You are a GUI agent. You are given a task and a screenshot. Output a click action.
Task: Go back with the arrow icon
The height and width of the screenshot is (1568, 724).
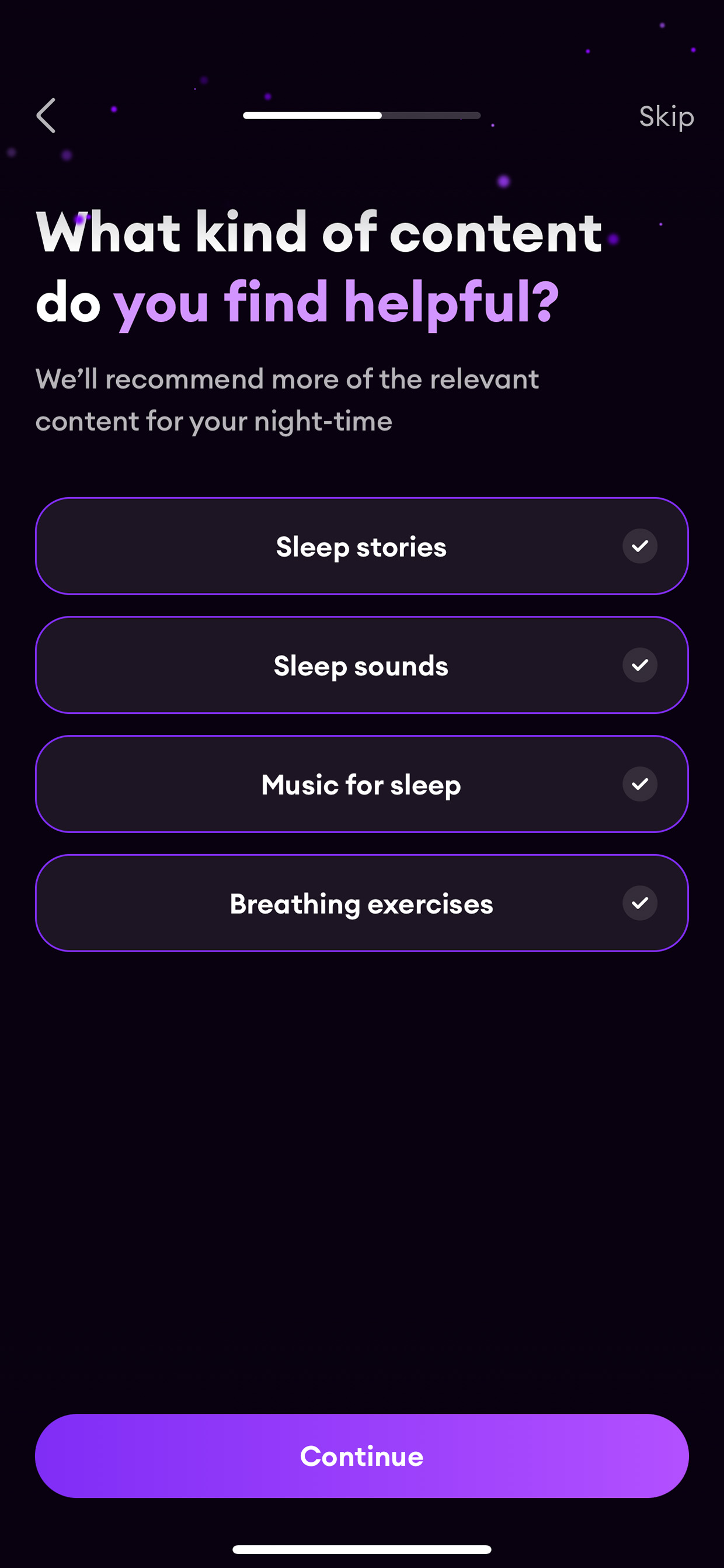[x=46, y=116]
